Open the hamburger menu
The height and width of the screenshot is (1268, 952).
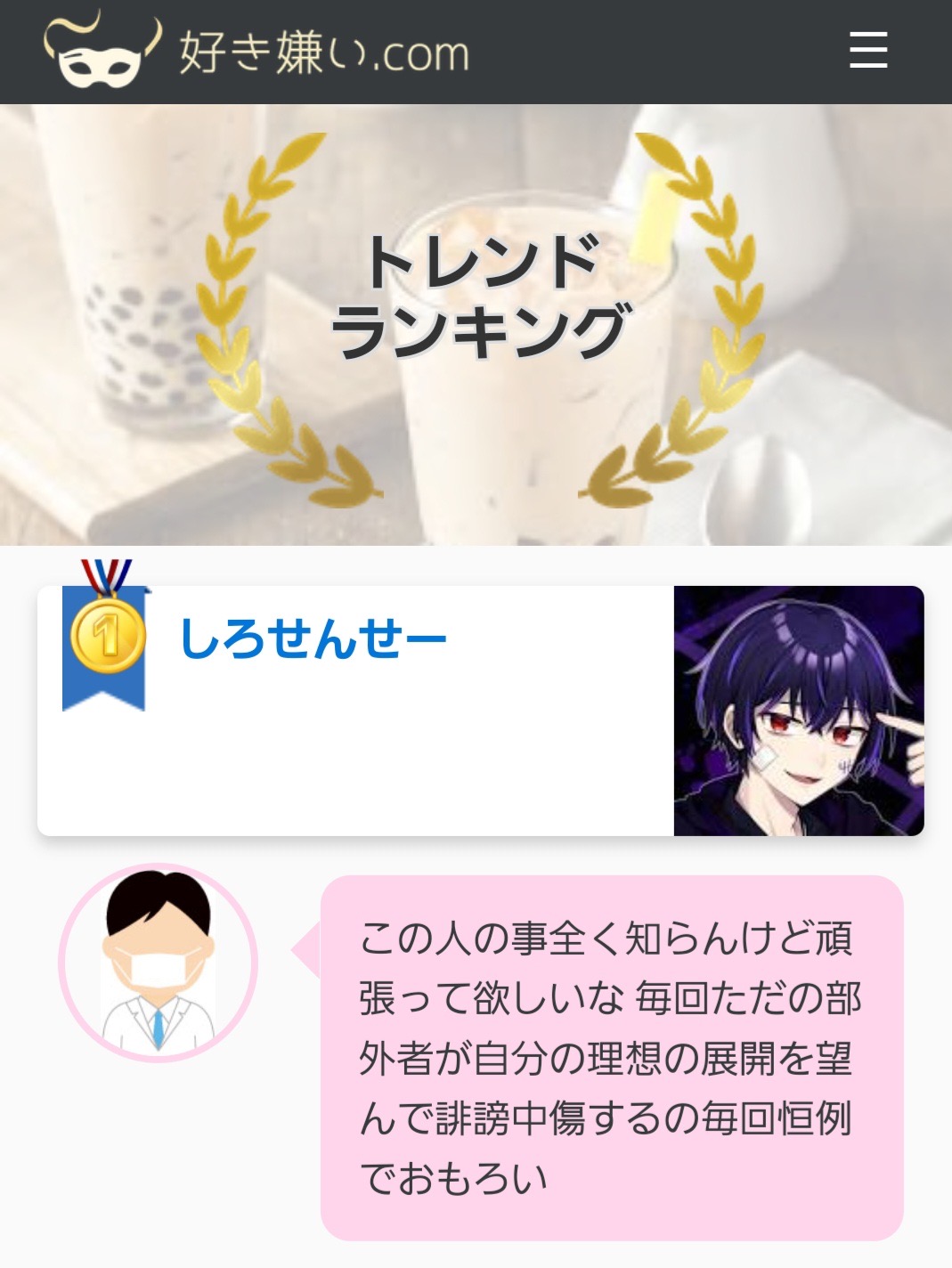tap(867, 50)
